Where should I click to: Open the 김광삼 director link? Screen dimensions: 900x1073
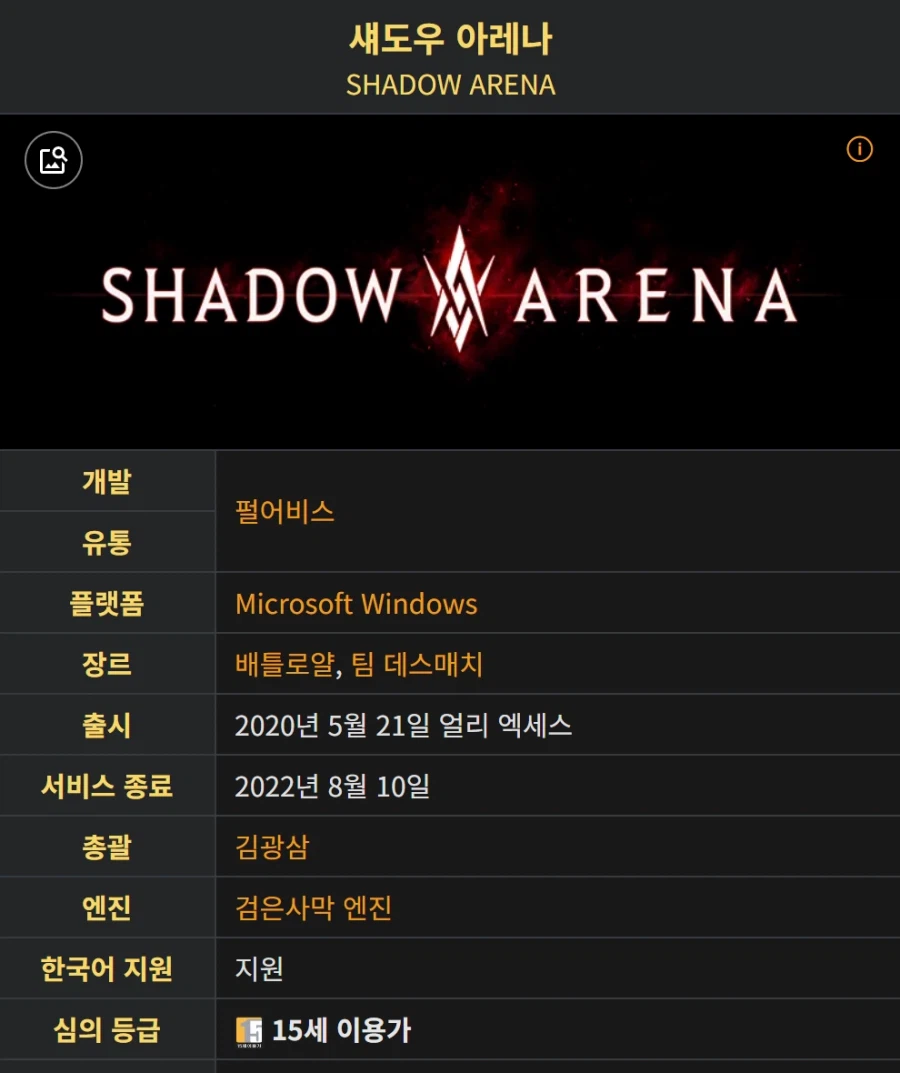[x=271, y=848]
